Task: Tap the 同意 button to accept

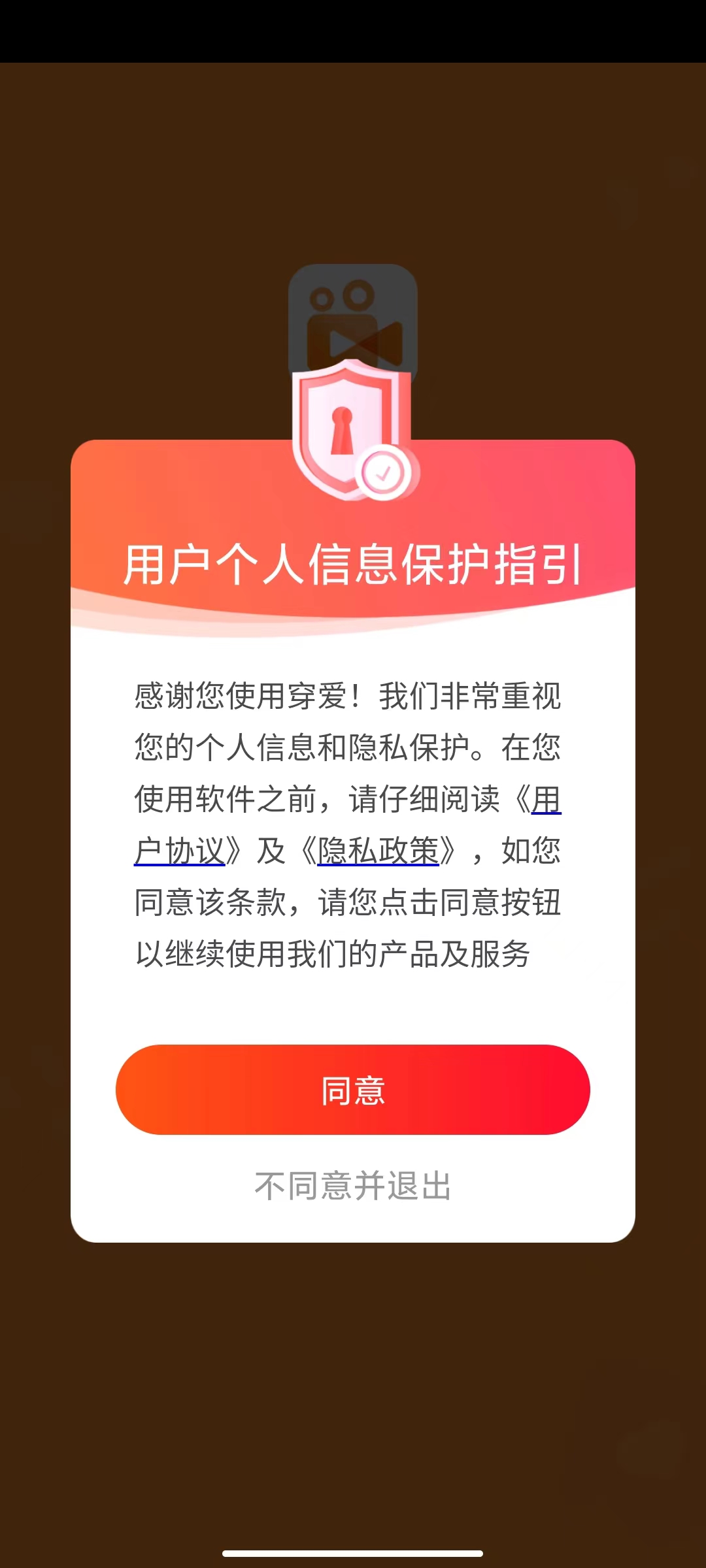Action: [x=353, y=1090]
